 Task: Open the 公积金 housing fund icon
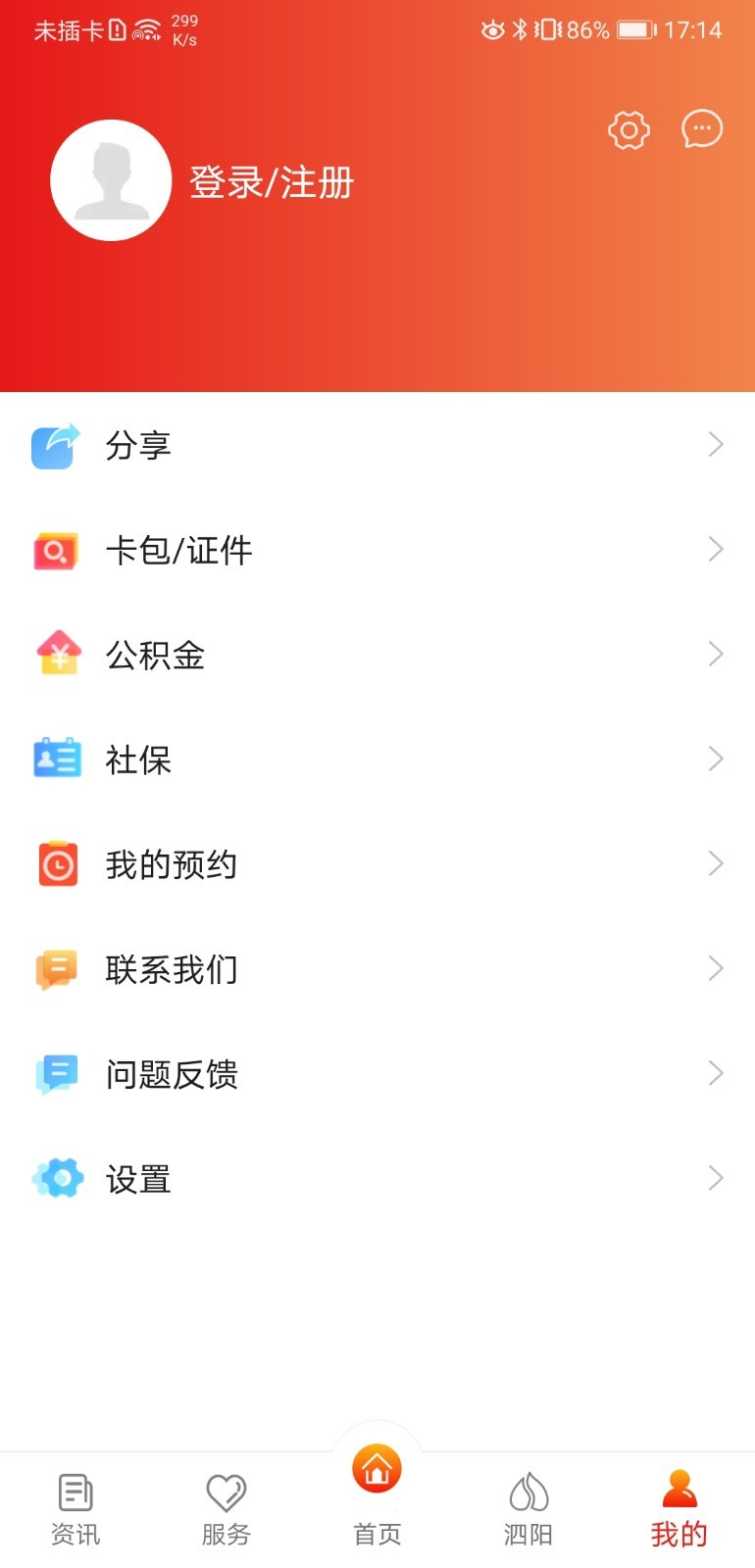coord(56,656)
